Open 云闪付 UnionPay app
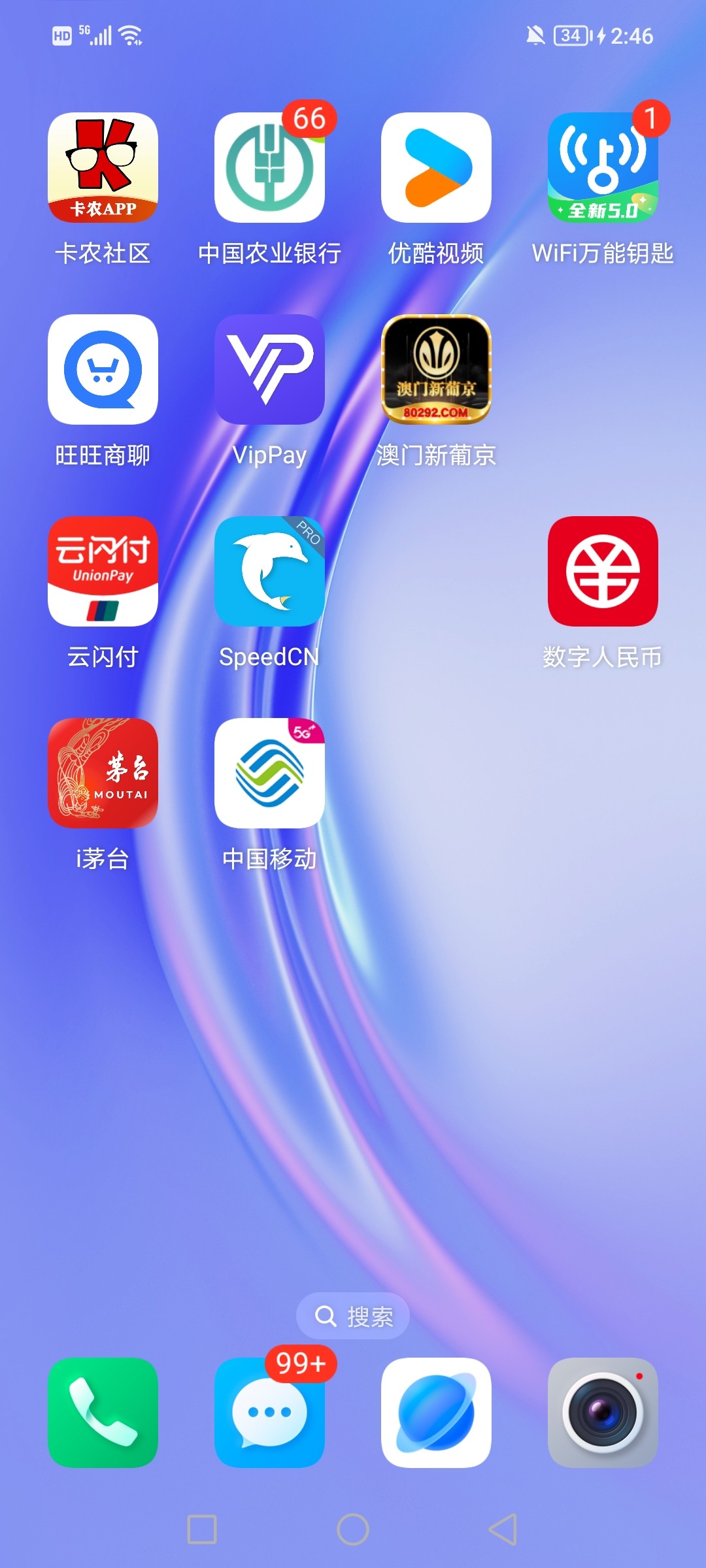 pyautogui.click(x=102, y=572)
